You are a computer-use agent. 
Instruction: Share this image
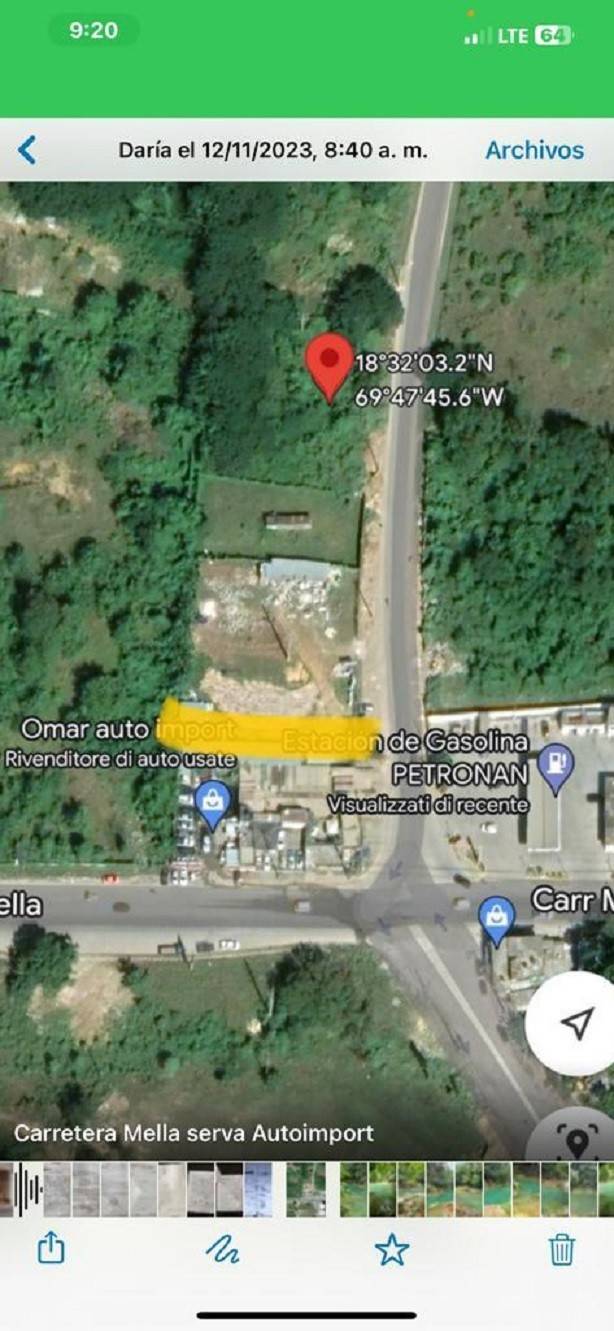point(51,1248)
